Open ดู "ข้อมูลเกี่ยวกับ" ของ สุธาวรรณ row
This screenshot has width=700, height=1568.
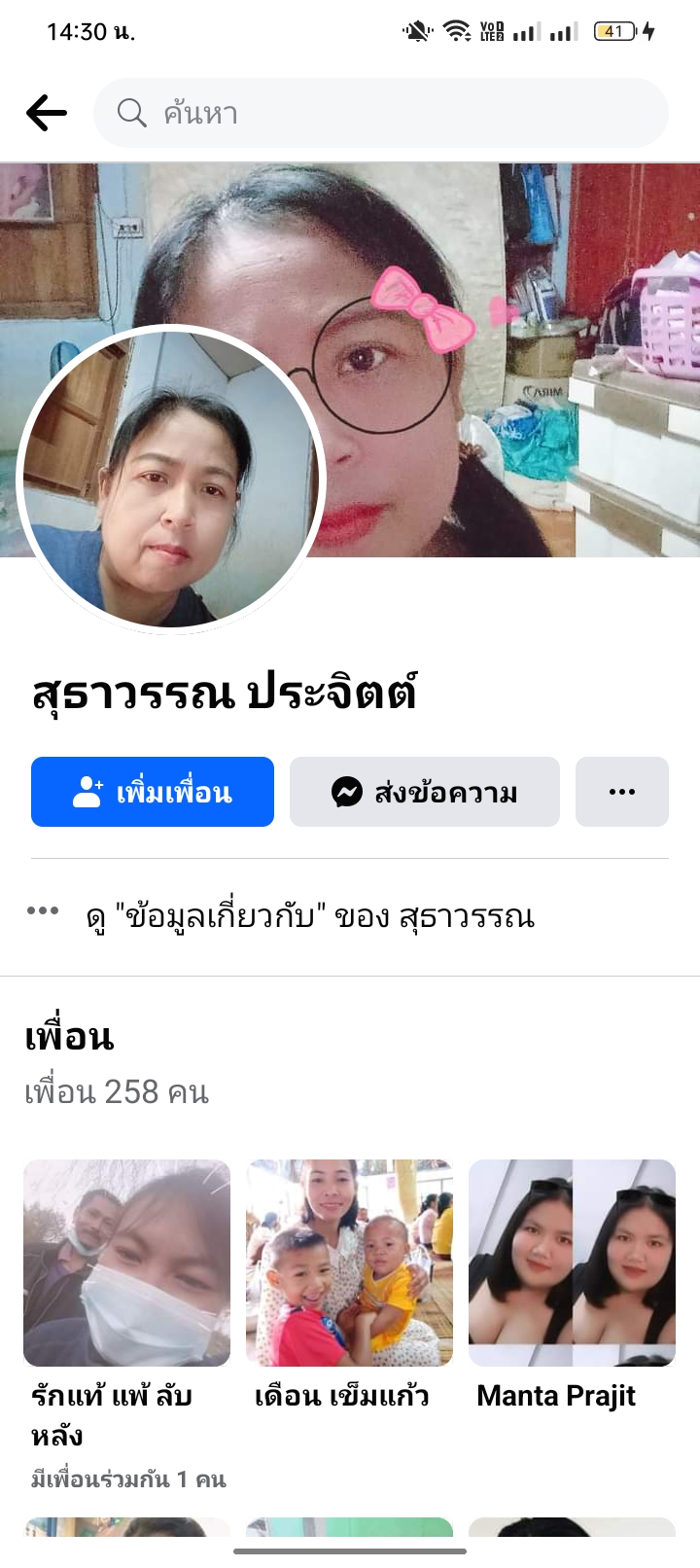(311, 916)
